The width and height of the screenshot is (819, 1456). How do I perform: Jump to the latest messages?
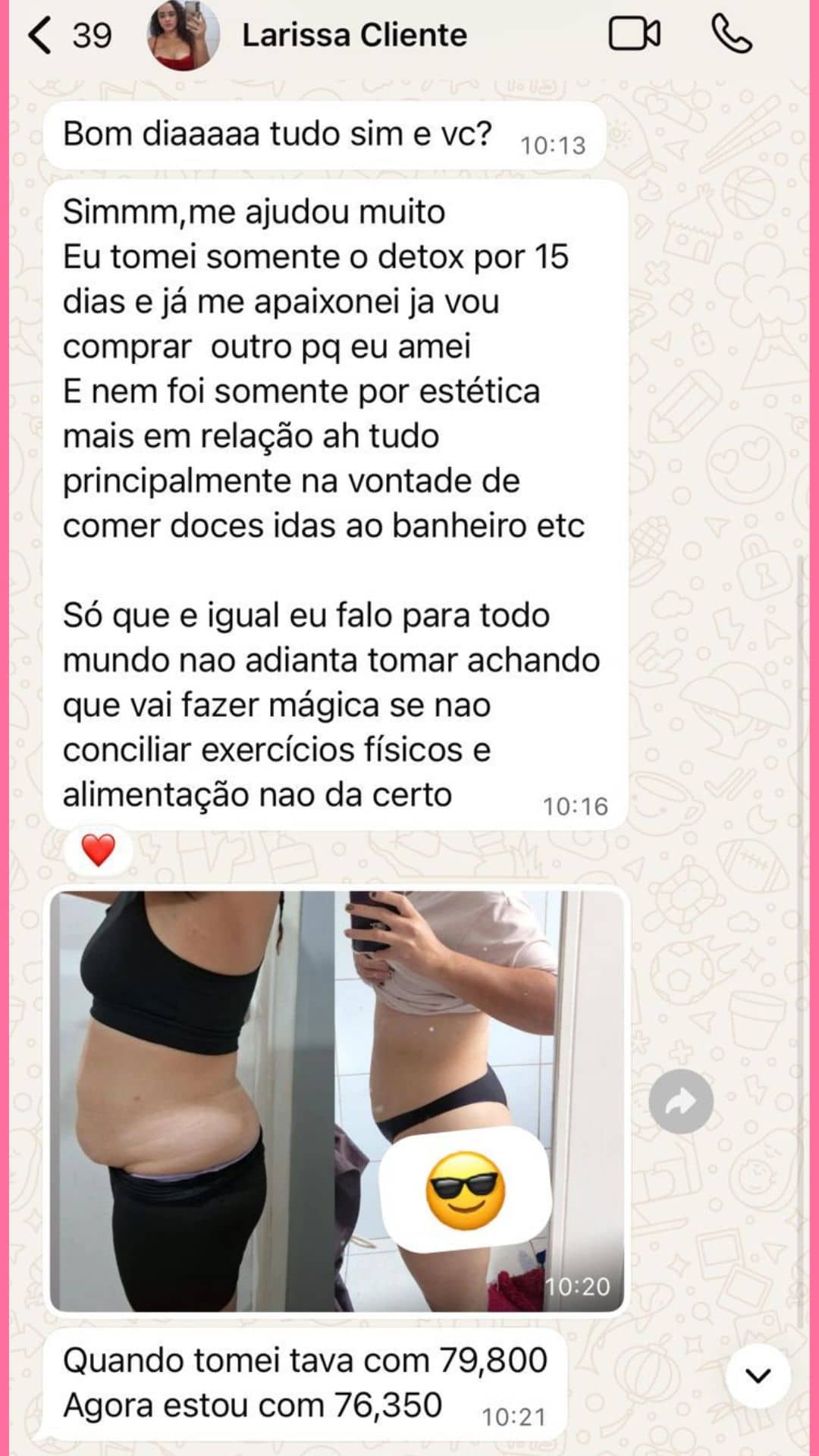click(x=758, y=1375)
